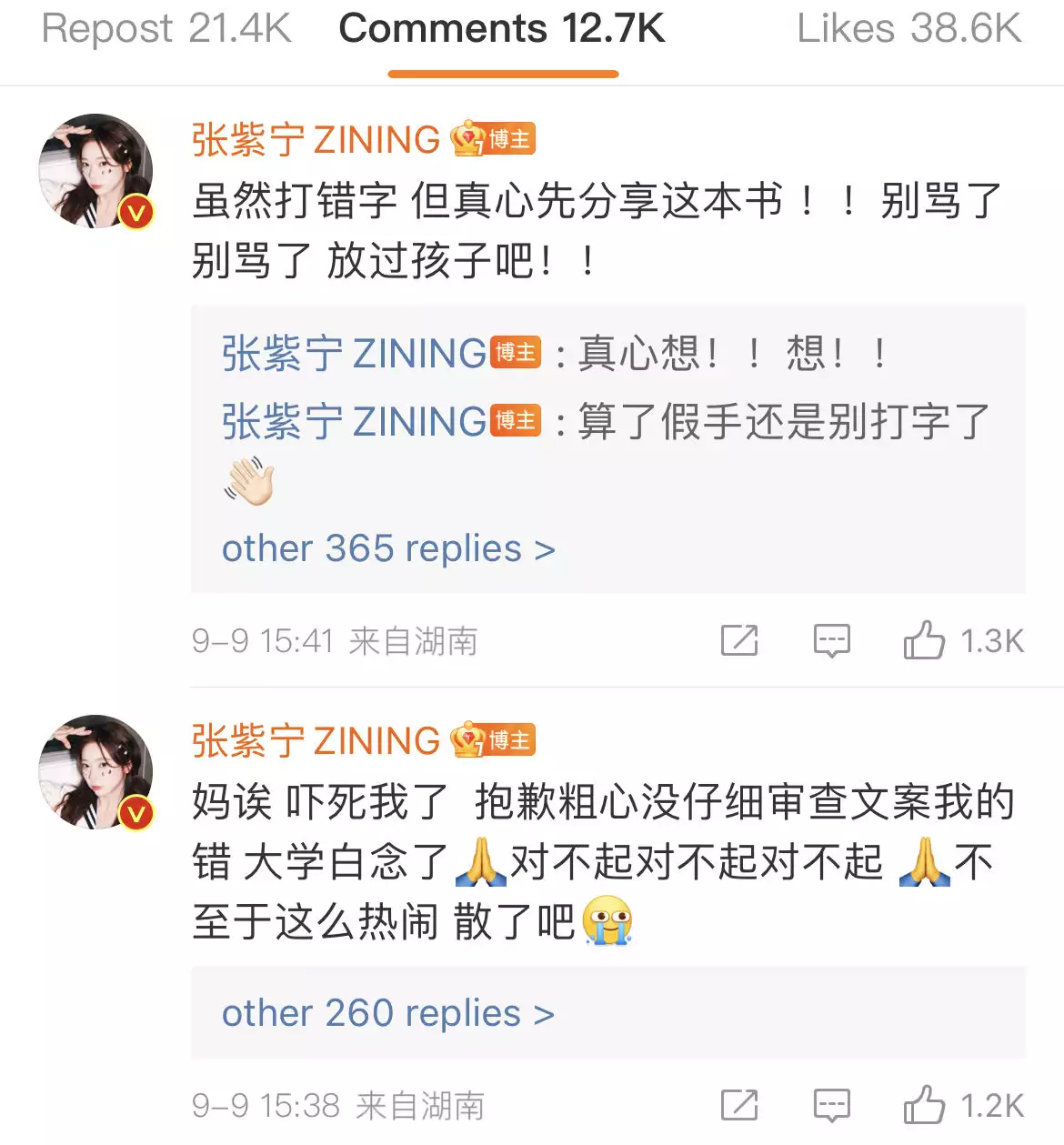Like the comment with 1.3K likes
This screenshot has height=1145, width=1064.
tap(925, 641)
